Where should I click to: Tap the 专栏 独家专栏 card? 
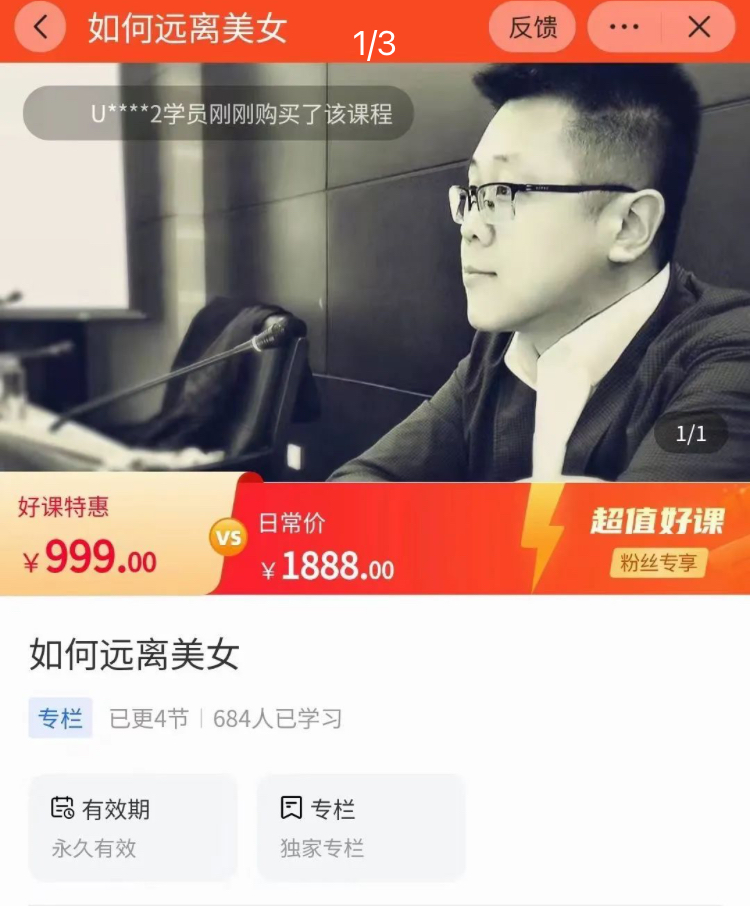(x=360, y=828)
